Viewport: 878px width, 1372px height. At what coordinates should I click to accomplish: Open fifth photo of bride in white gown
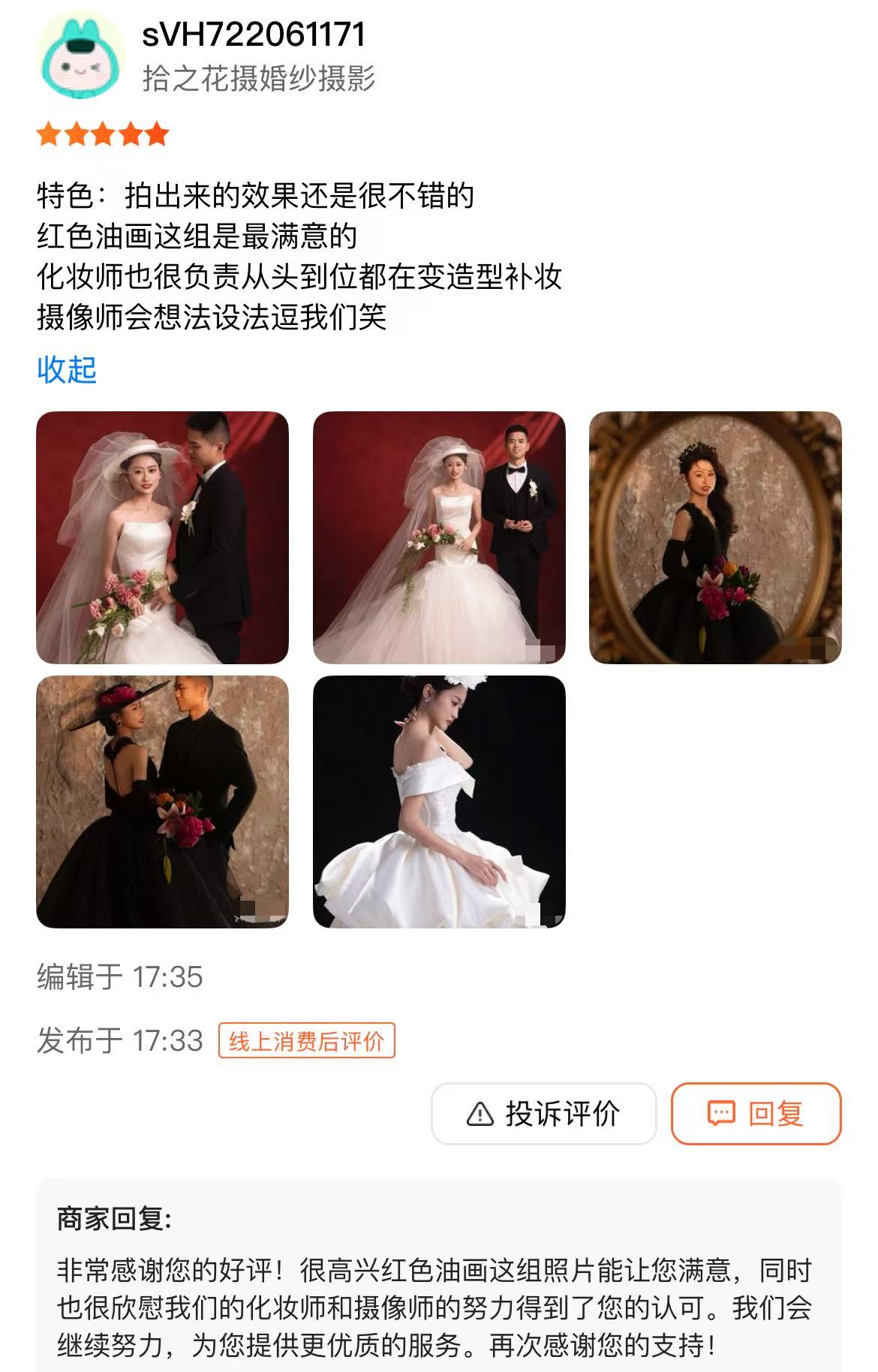439,802
